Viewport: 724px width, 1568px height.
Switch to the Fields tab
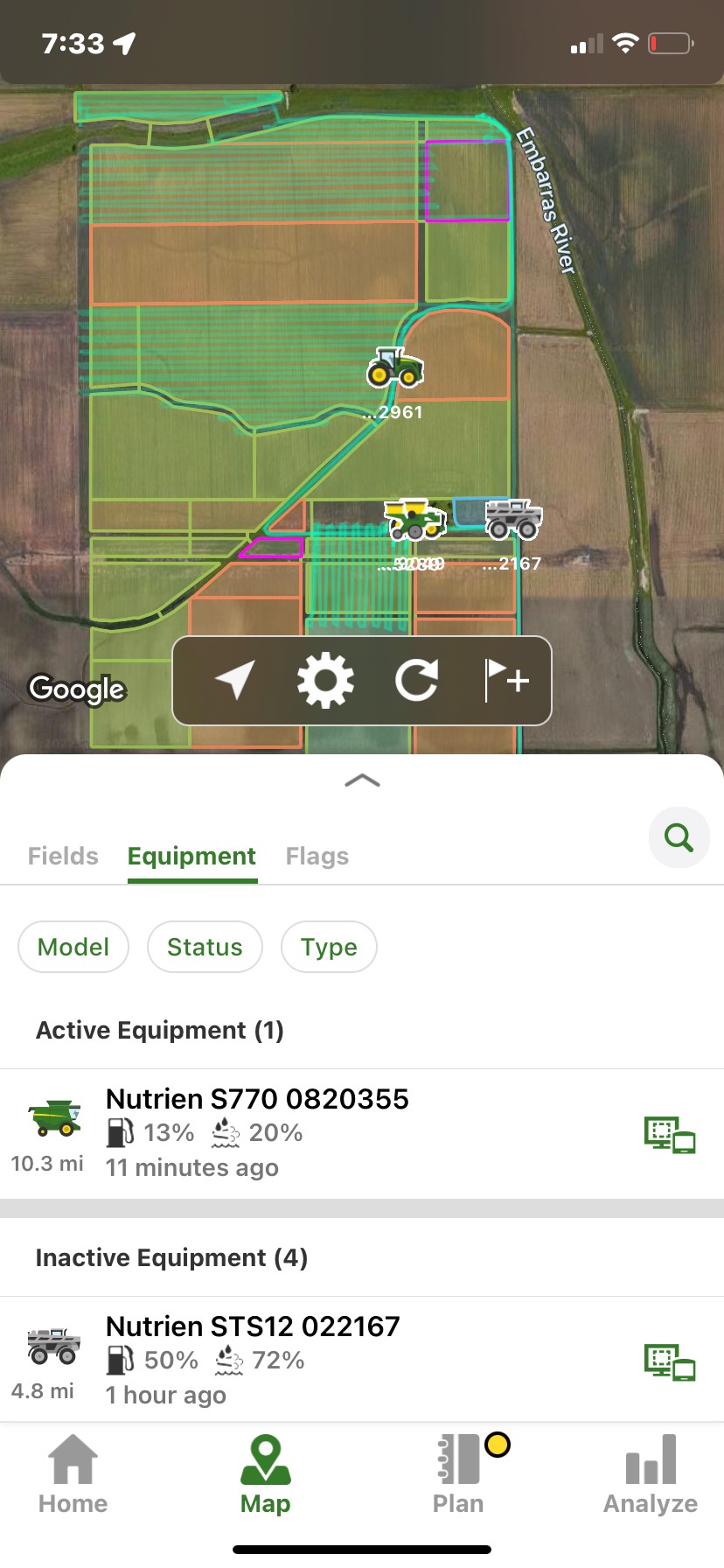(63, 856)
